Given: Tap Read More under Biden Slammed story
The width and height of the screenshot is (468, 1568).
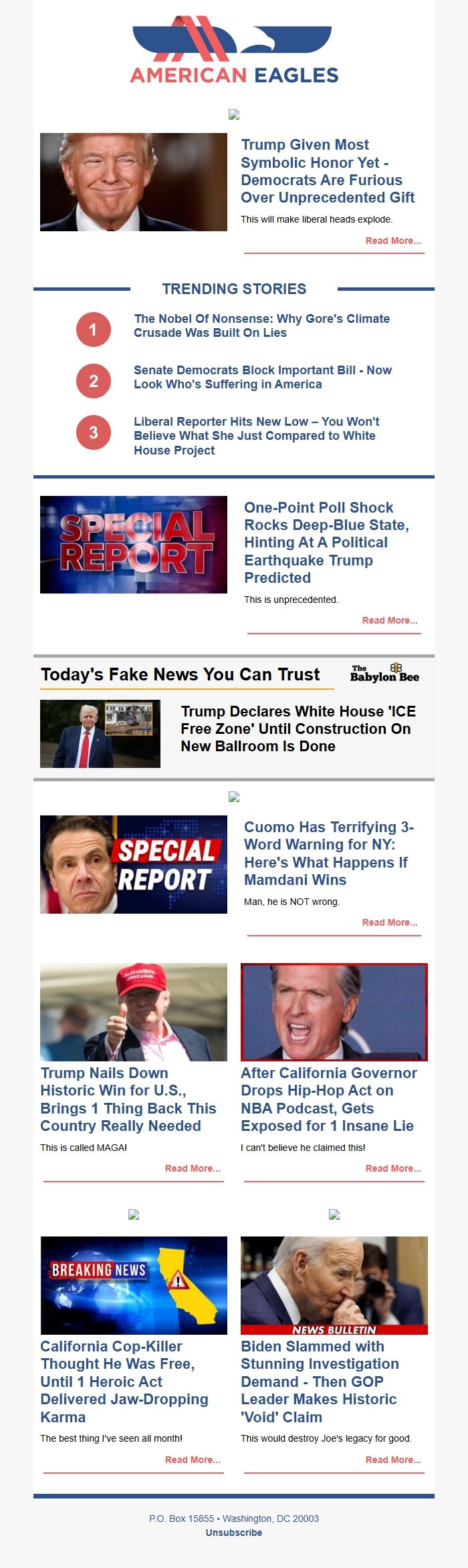Looking at the screenshot, I should click(392, 1460).
